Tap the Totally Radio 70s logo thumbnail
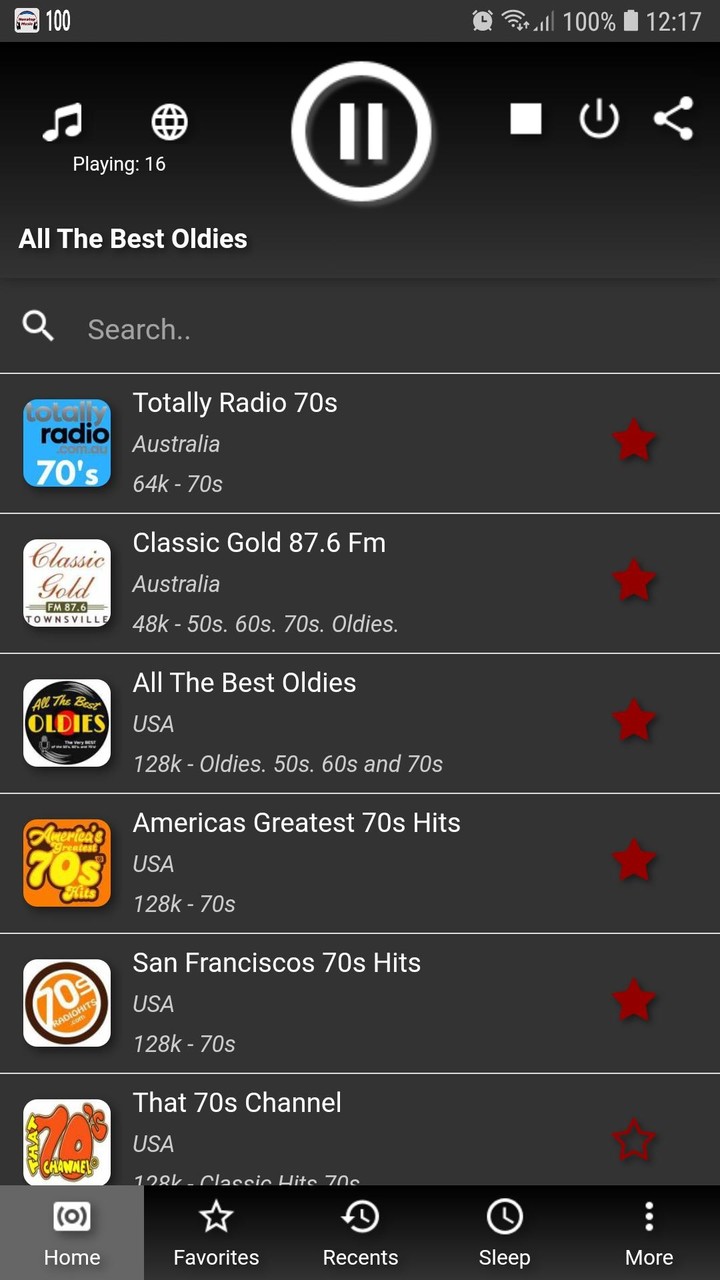The image size is (720, 1280). [x=67, y=443]
